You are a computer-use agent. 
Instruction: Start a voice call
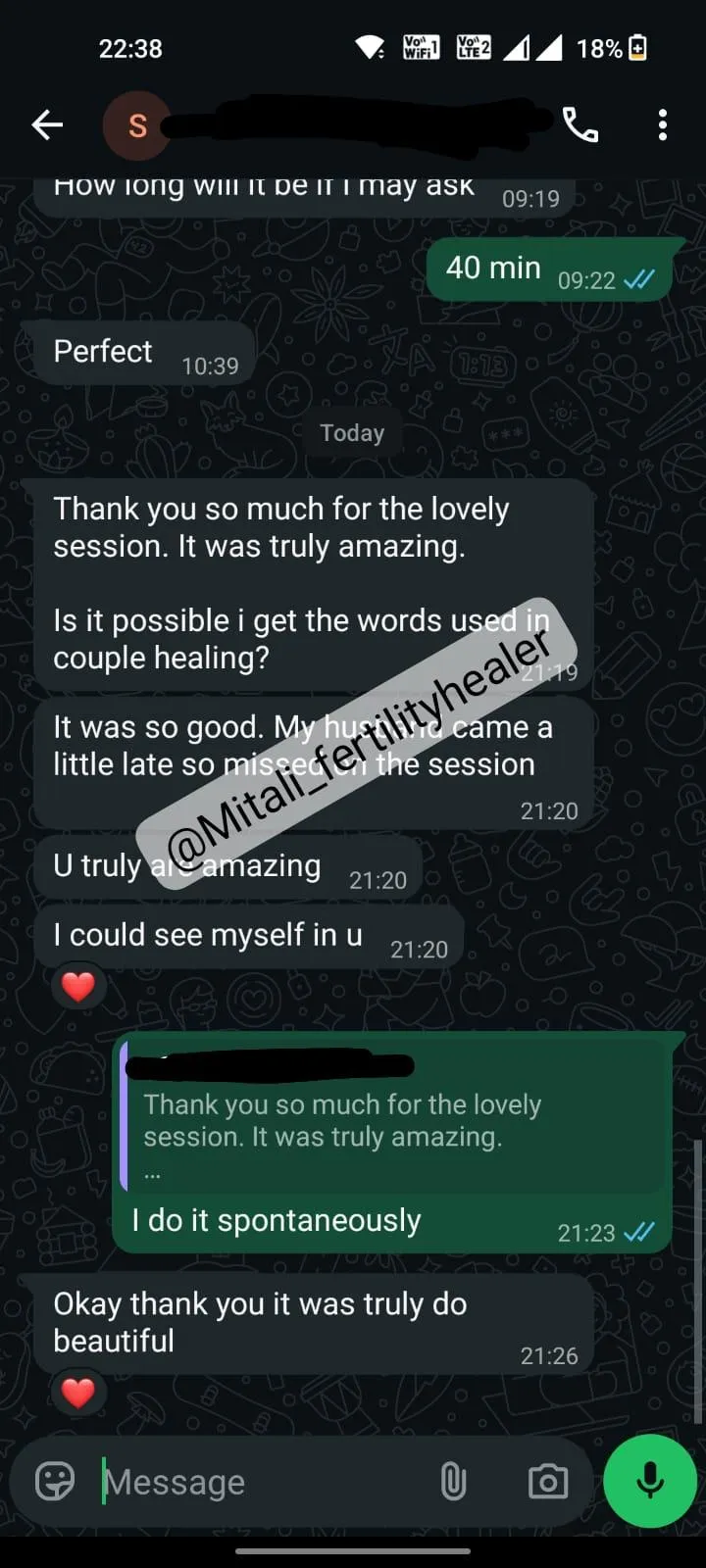tap(580, 124)
